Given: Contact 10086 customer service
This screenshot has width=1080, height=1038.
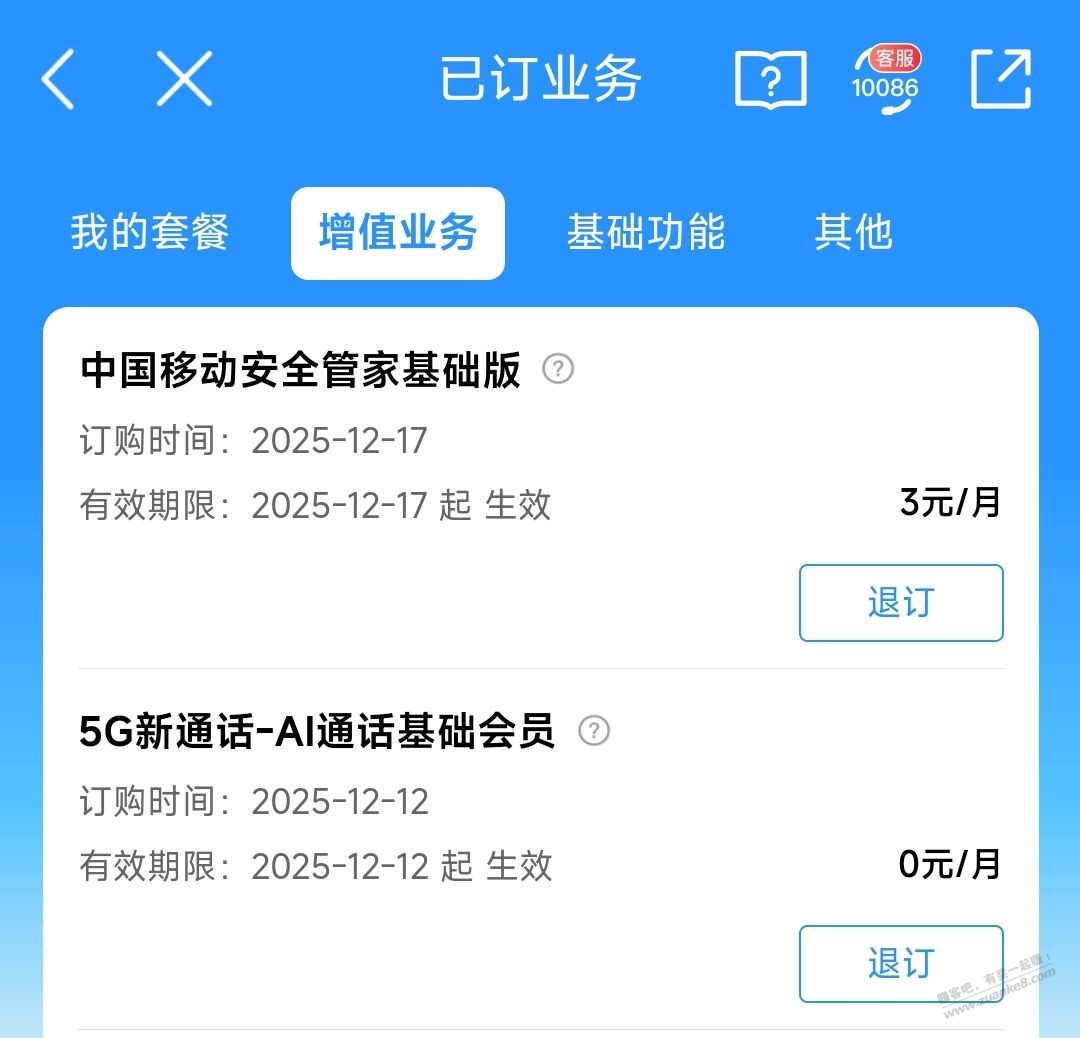Looking at the screenshot, I should click(885, 79).
